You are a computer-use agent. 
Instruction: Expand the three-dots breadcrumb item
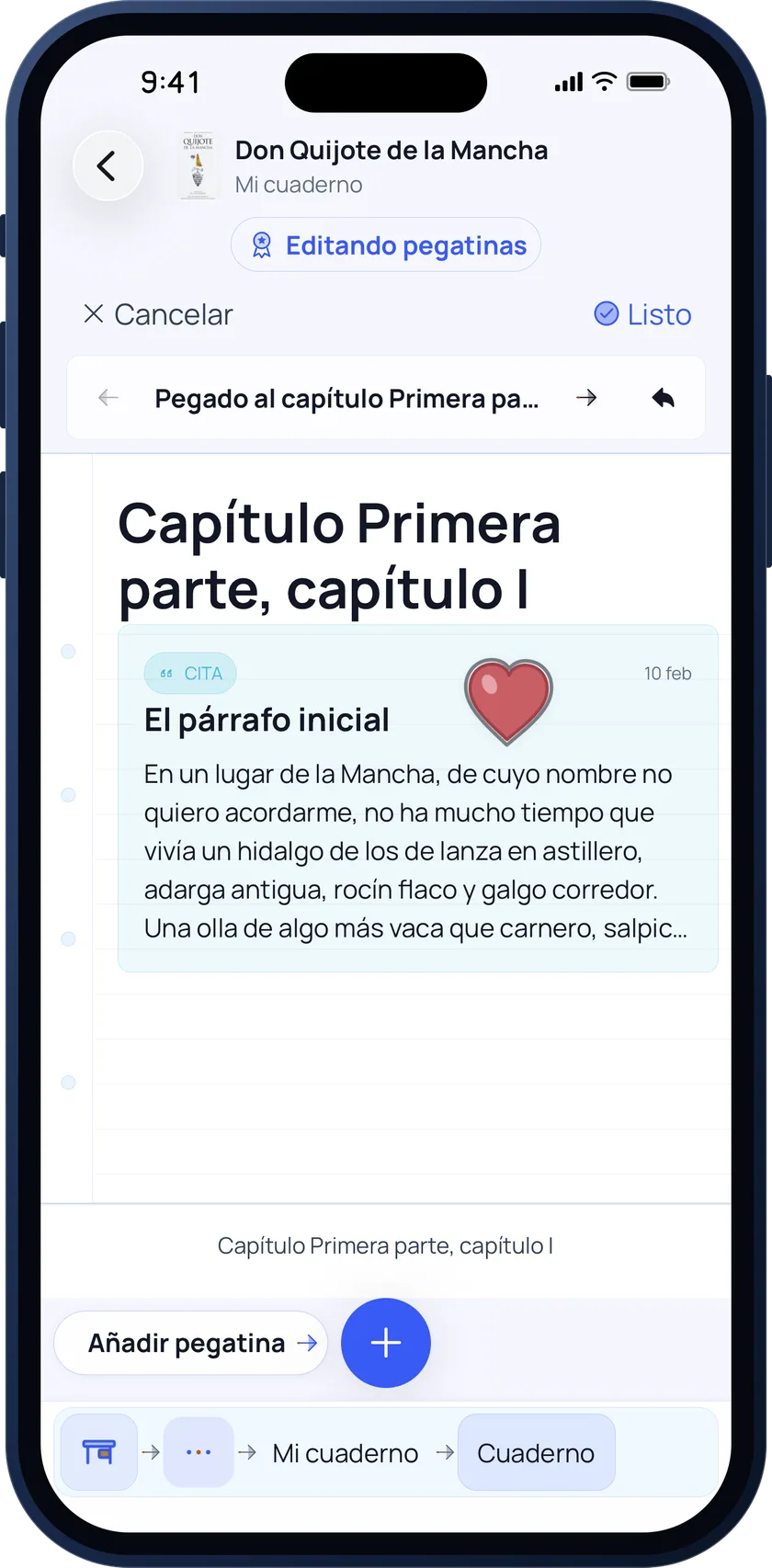[x=199, y=1452]
